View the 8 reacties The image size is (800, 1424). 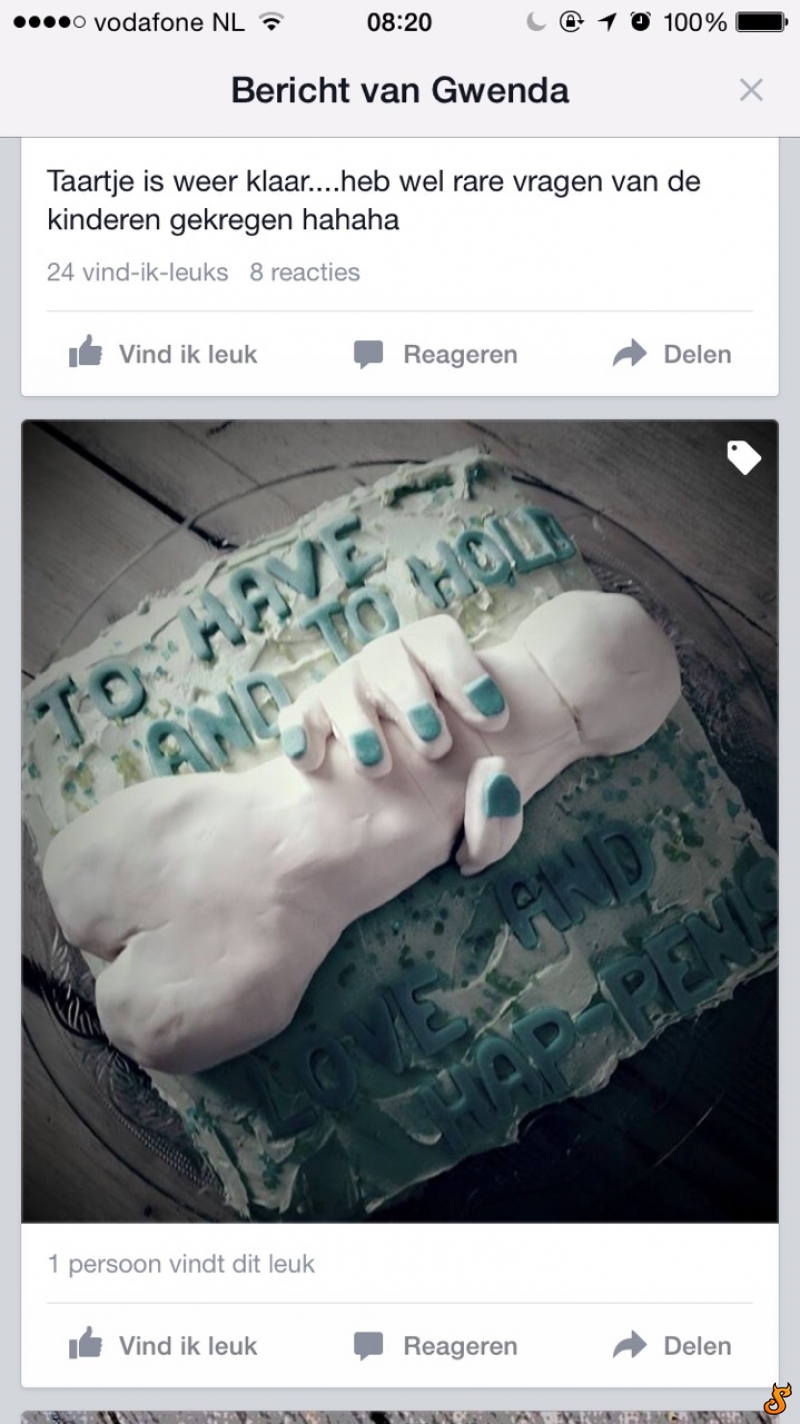pos(305,272)
